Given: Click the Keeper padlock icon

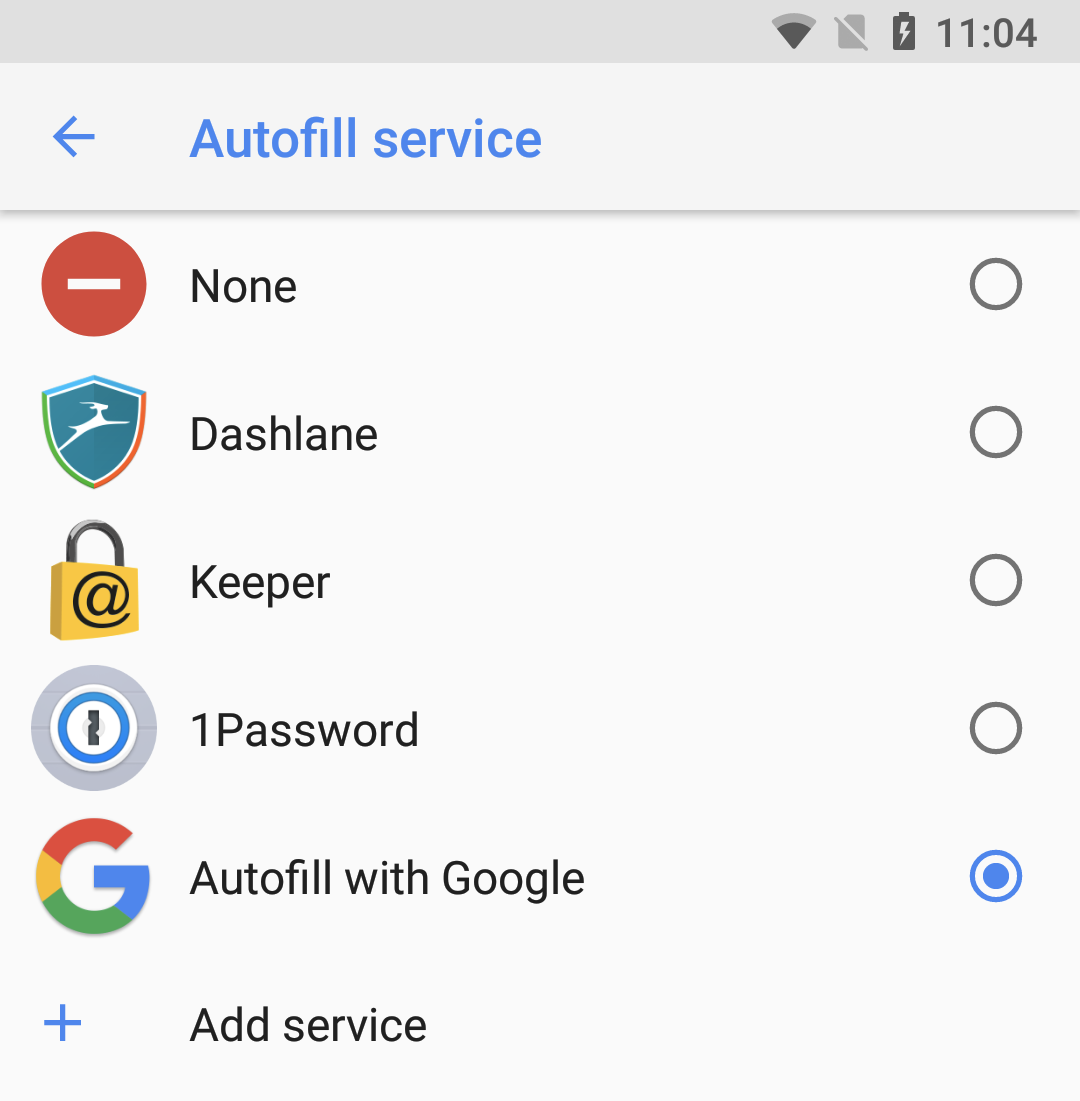Looking at the screenshot, I should pyautogui.click(x=93, y=580).
